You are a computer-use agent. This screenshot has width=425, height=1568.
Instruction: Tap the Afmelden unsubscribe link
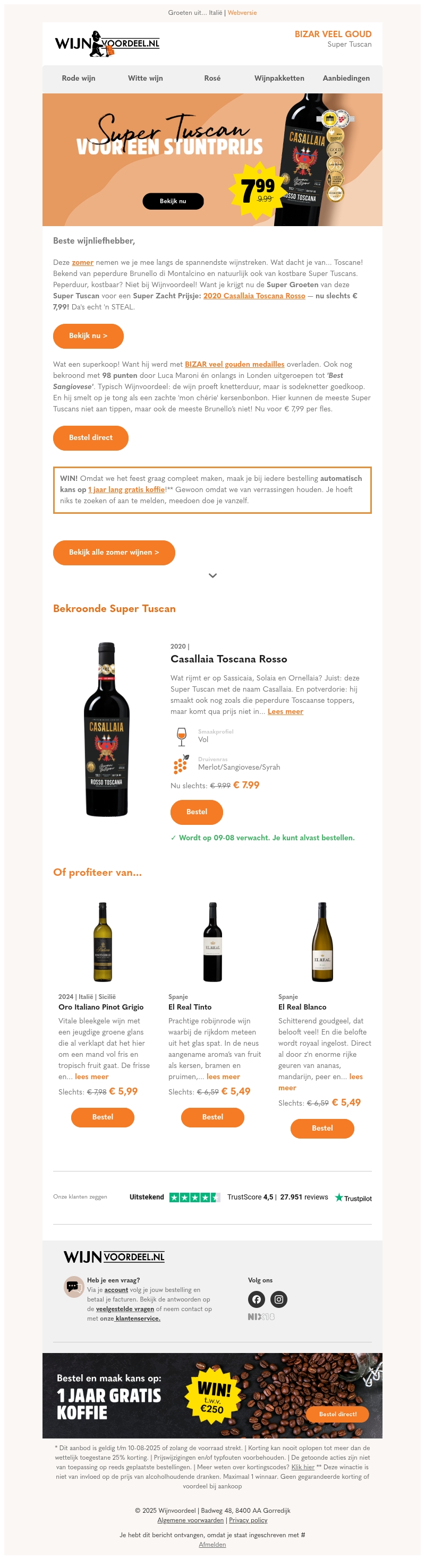(x=212, y=1545)
